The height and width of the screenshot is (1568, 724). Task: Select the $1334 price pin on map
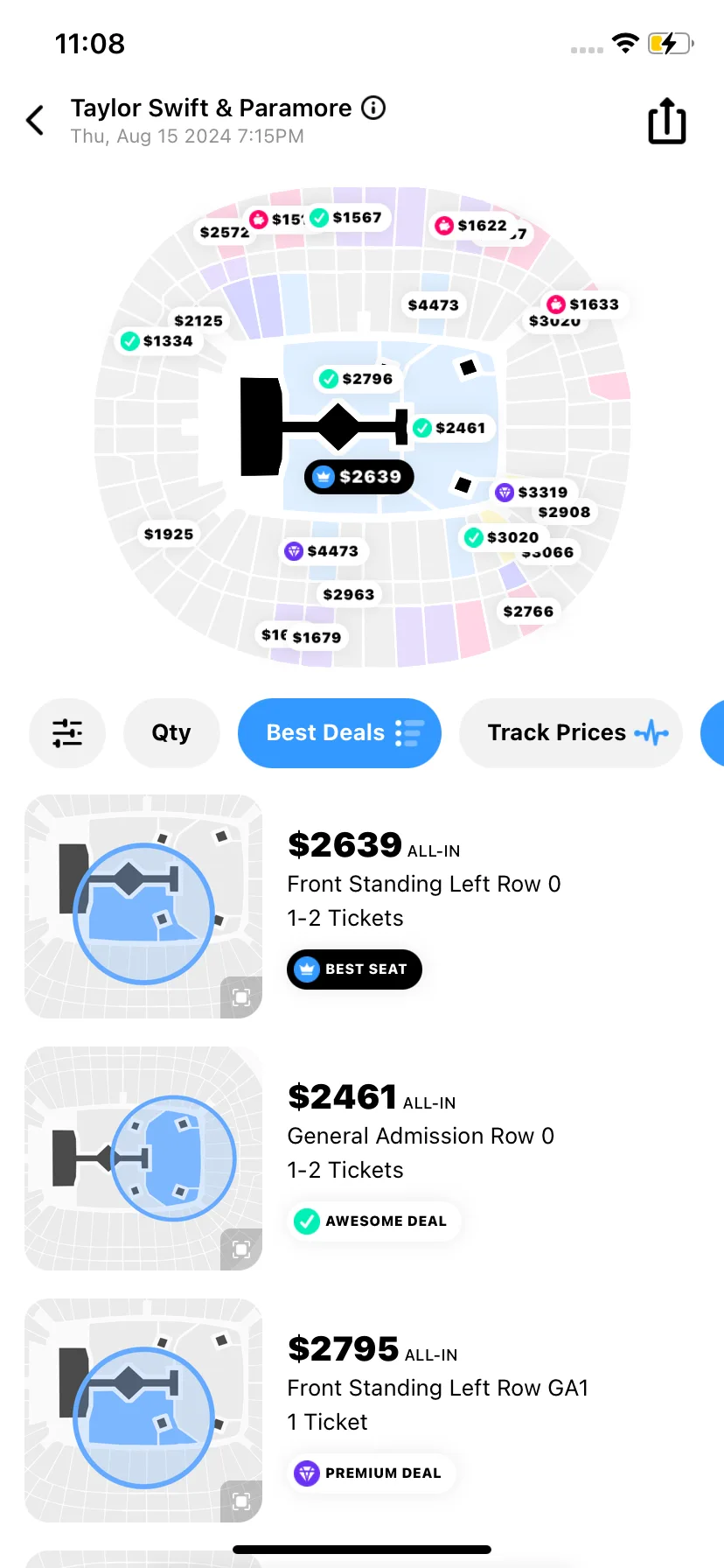158,341
